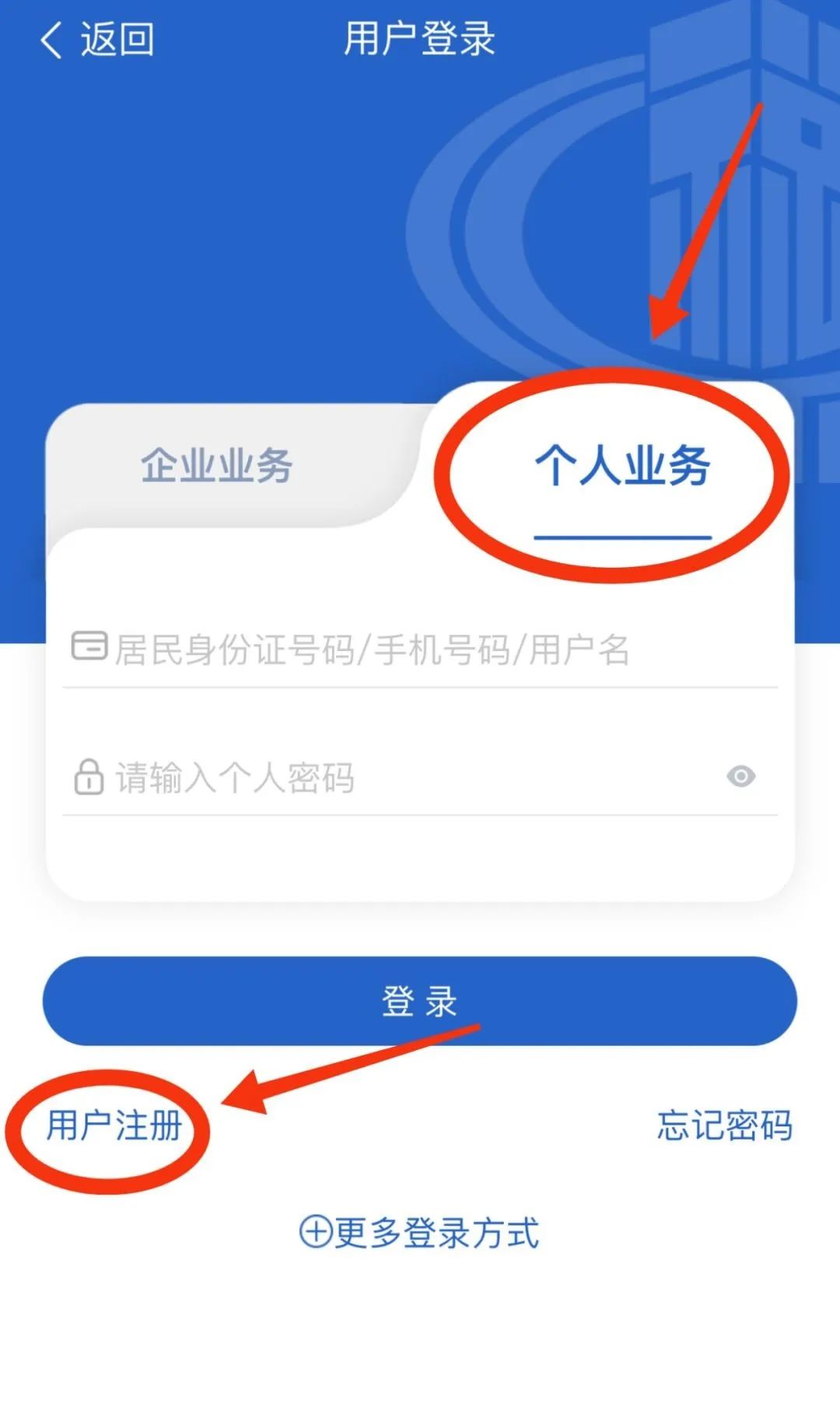Select the 个人业务 tab
This screenshot has height=1411, width=840.
click(622, 467)
